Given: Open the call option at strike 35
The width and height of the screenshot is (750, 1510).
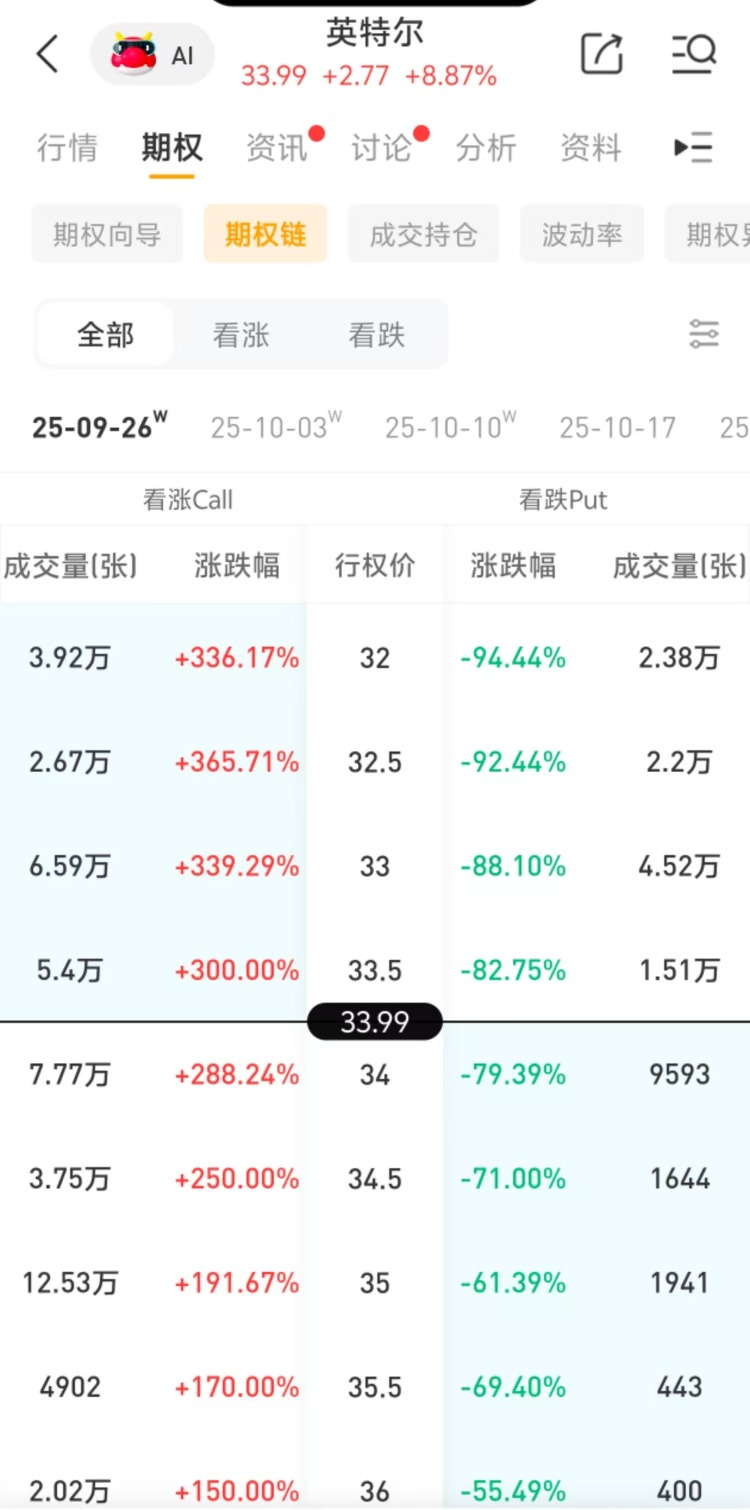Looking at the screenshot, I should point(154,1282).
